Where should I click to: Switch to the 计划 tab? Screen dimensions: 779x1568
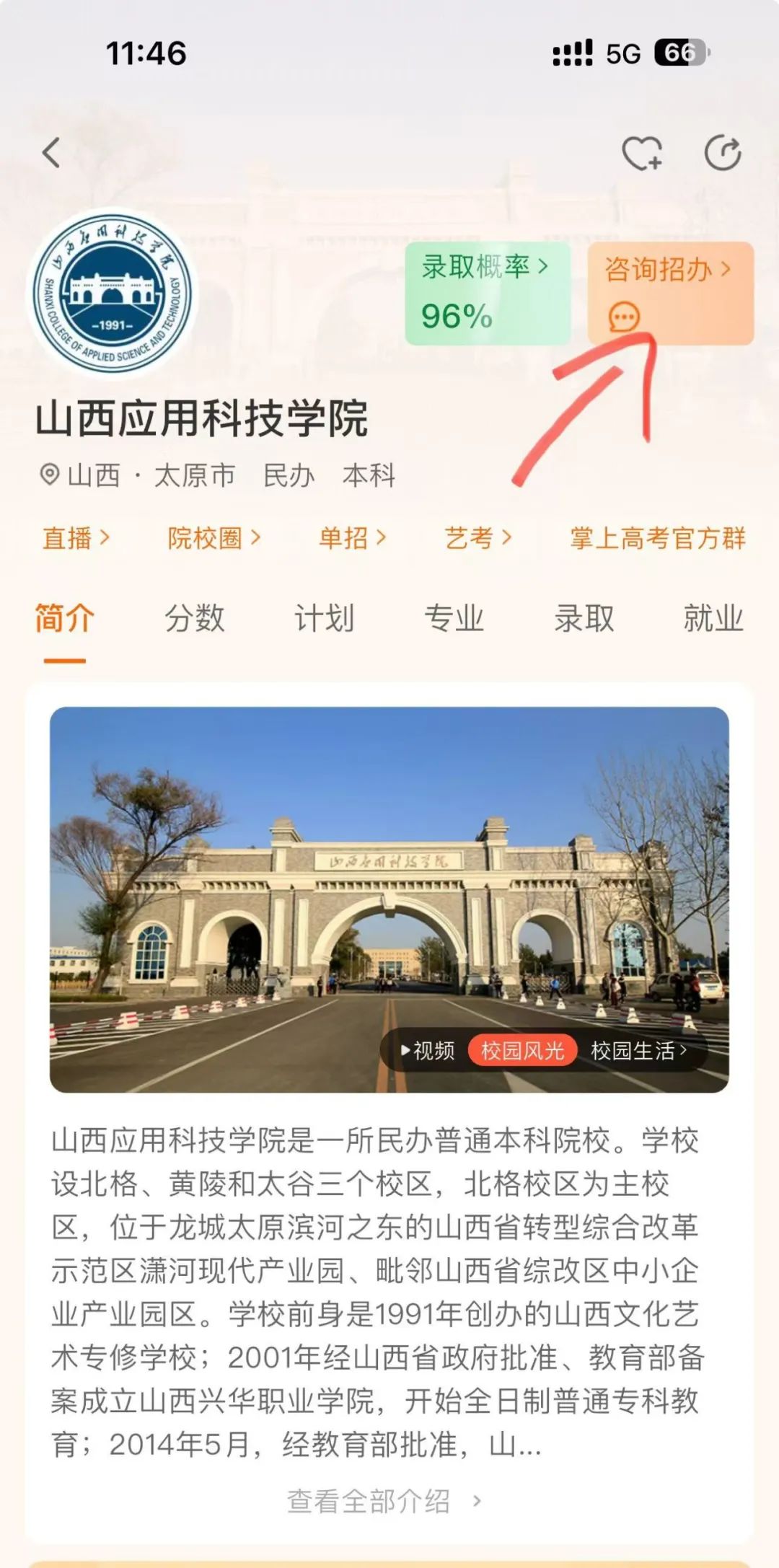click(x=325, y=619)
